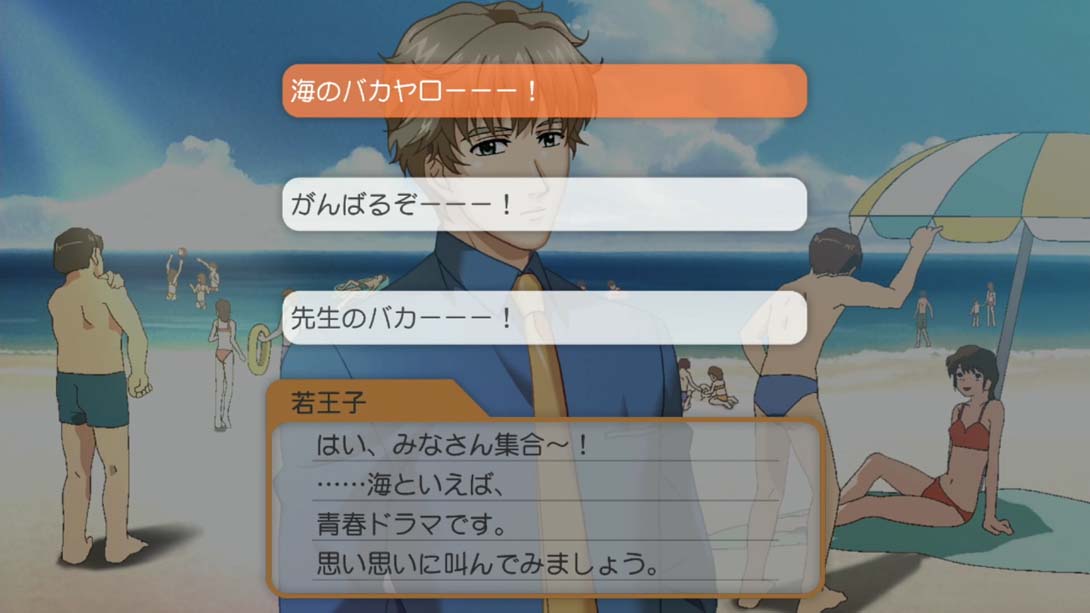Pick the reply 先生のバカーーー！
This screenshot has height=613, width=1090.
(544, 318)
